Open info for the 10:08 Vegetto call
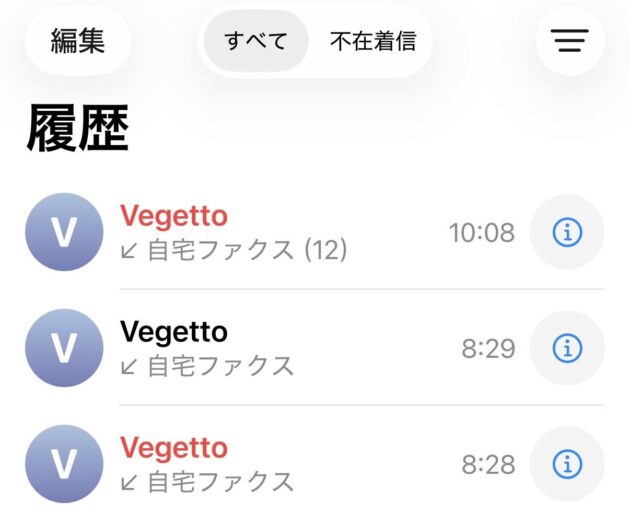 567,232
